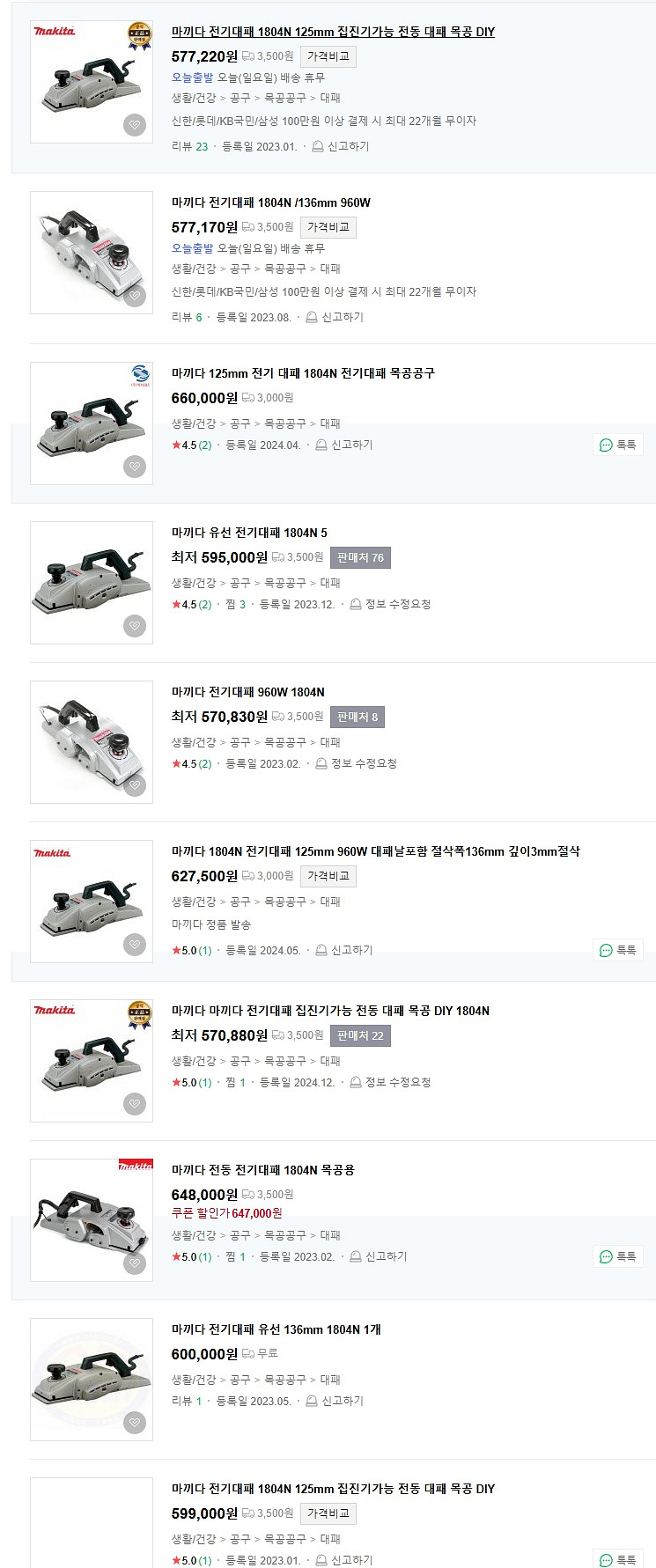Click star rating icon on 960W 1804N listing

174,763
